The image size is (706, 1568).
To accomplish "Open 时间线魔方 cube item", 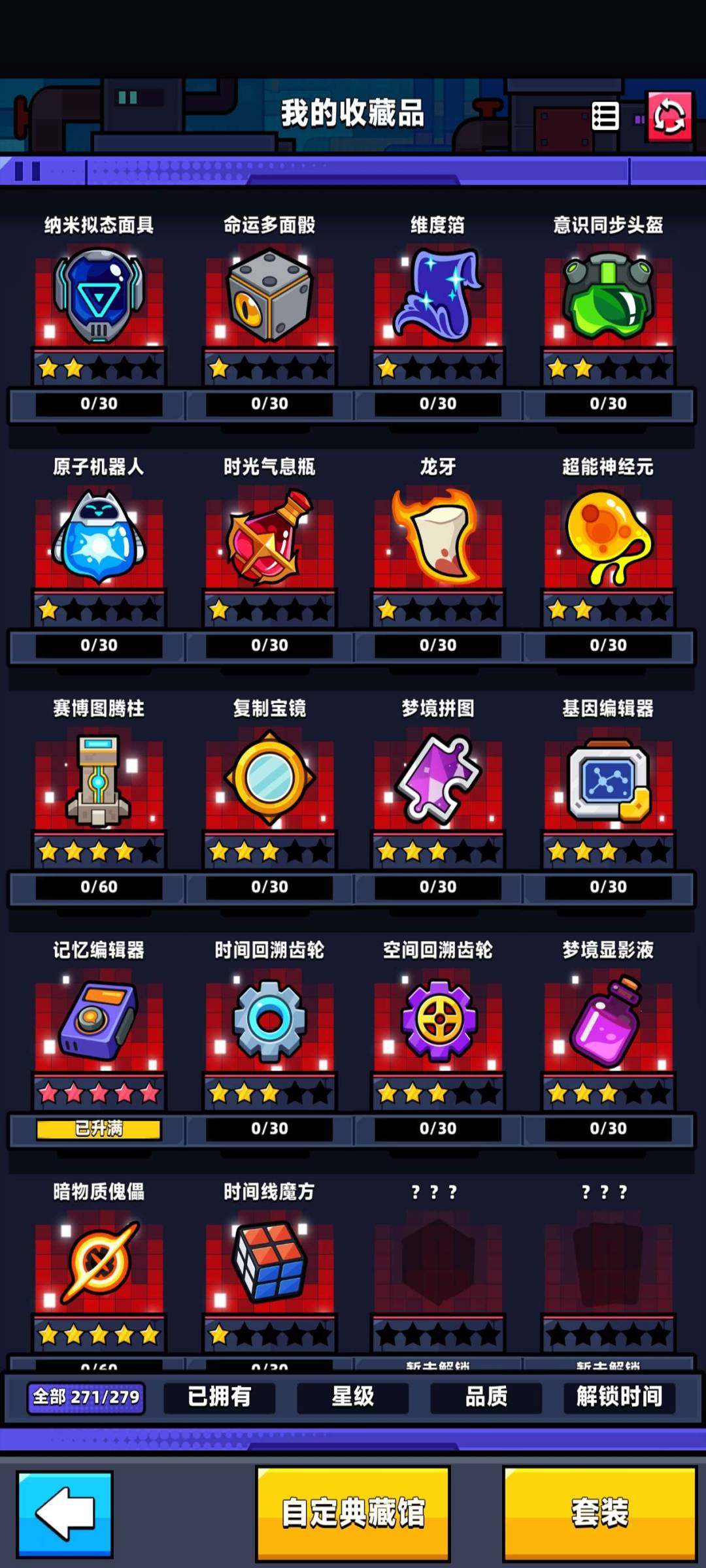I will tap(269, 1263).
